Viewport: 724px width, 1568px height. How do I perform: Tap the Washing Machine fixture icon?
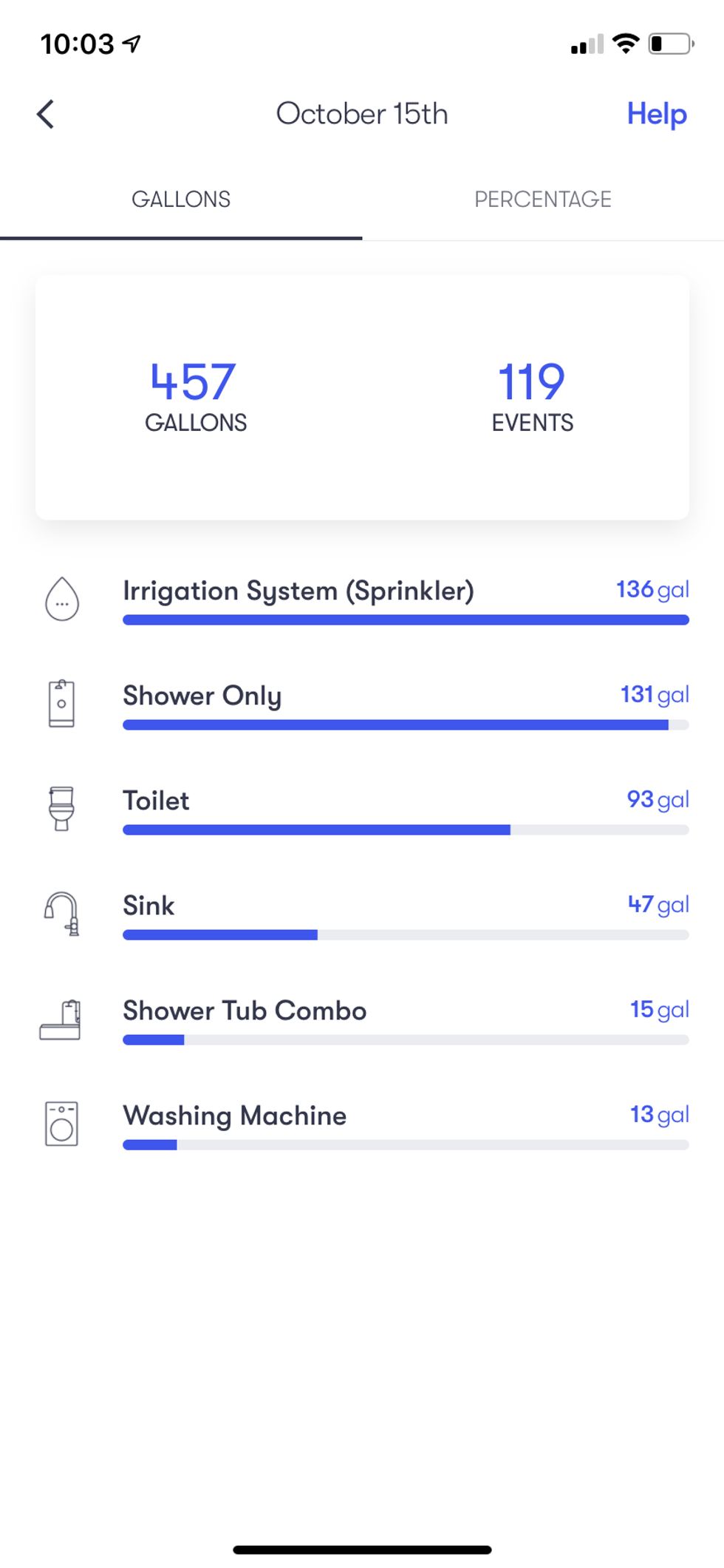pyautogui.click(x=61, y=1125)
